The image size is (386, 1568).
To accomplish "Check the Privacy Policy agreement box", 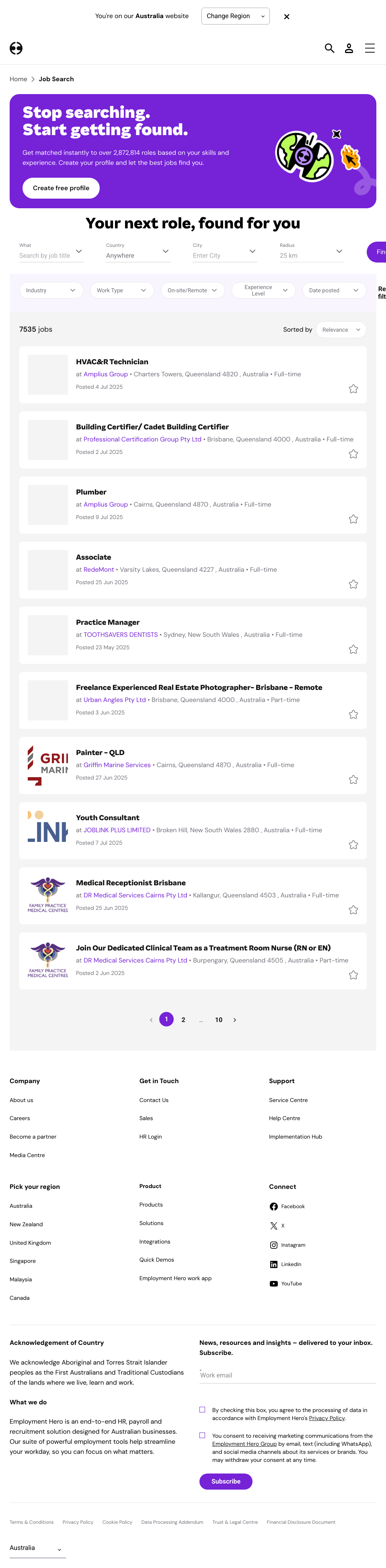I will pyautogui.click(x=203, y=1410).
